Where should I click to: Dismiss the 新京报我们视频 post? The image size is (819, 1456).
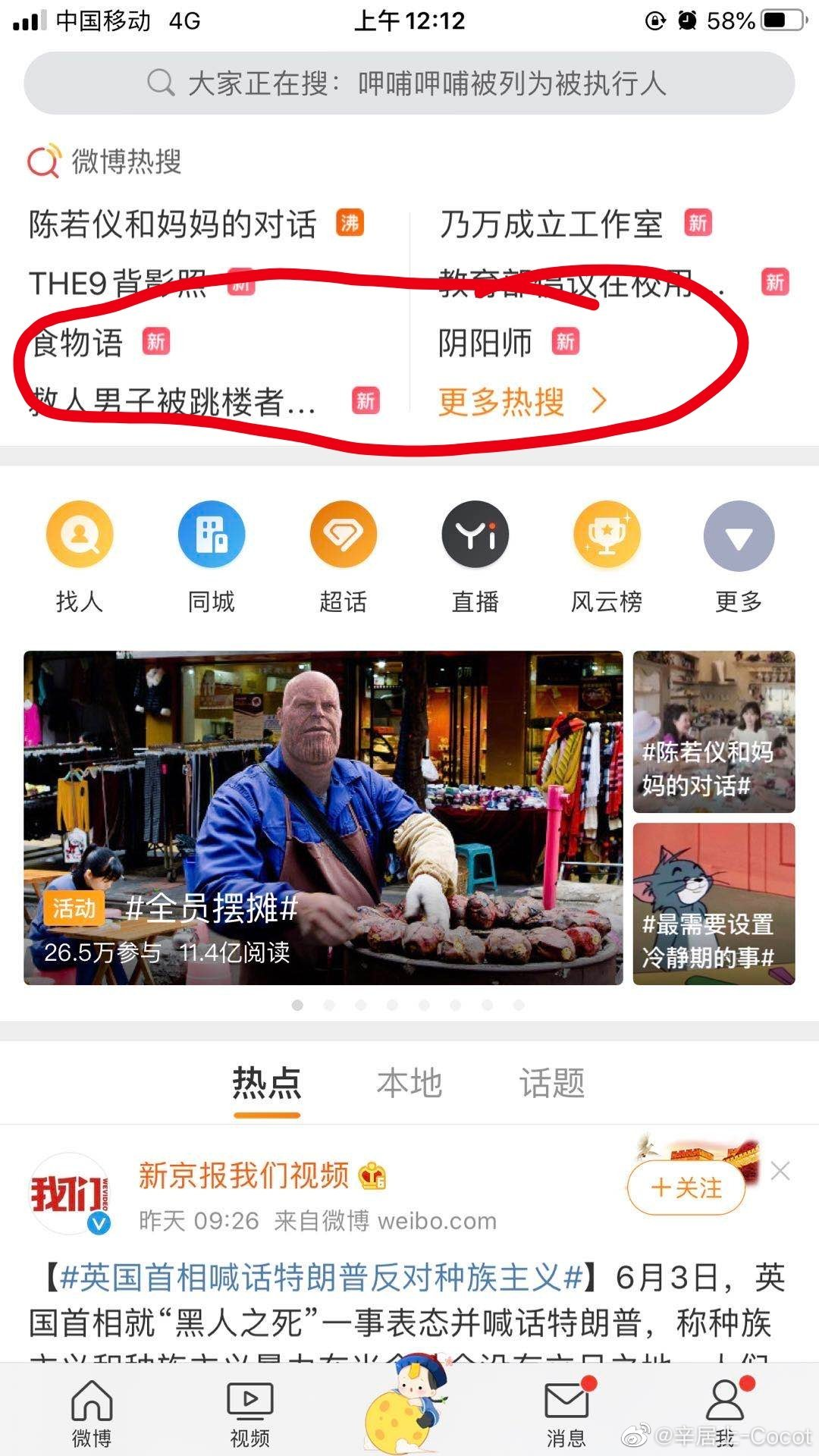click(x=780, y=1172)
